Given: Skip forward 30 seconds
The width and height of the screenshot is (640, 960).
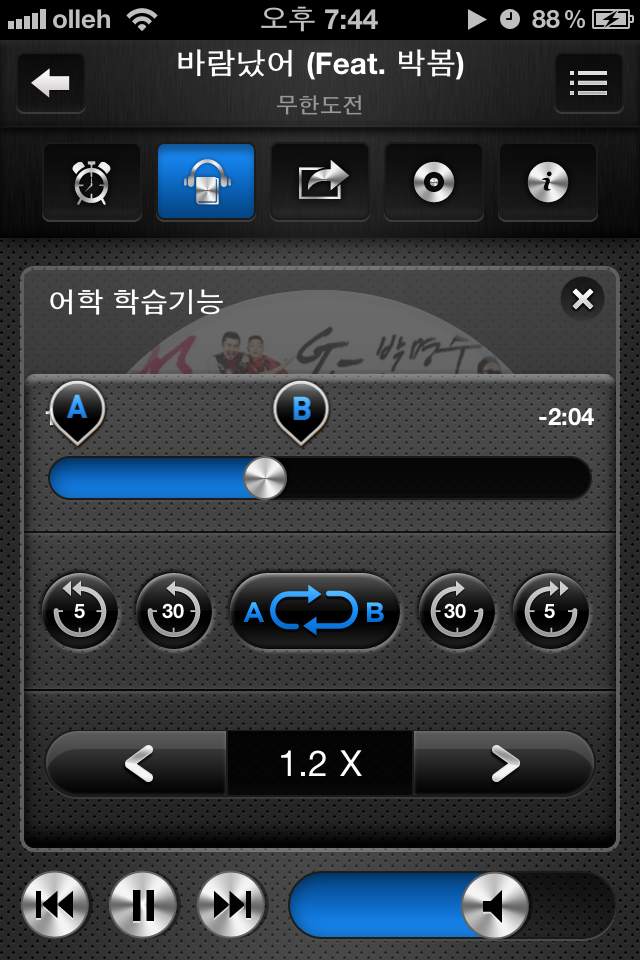Looking at the screenshot, I should click(x=456, y=611).
